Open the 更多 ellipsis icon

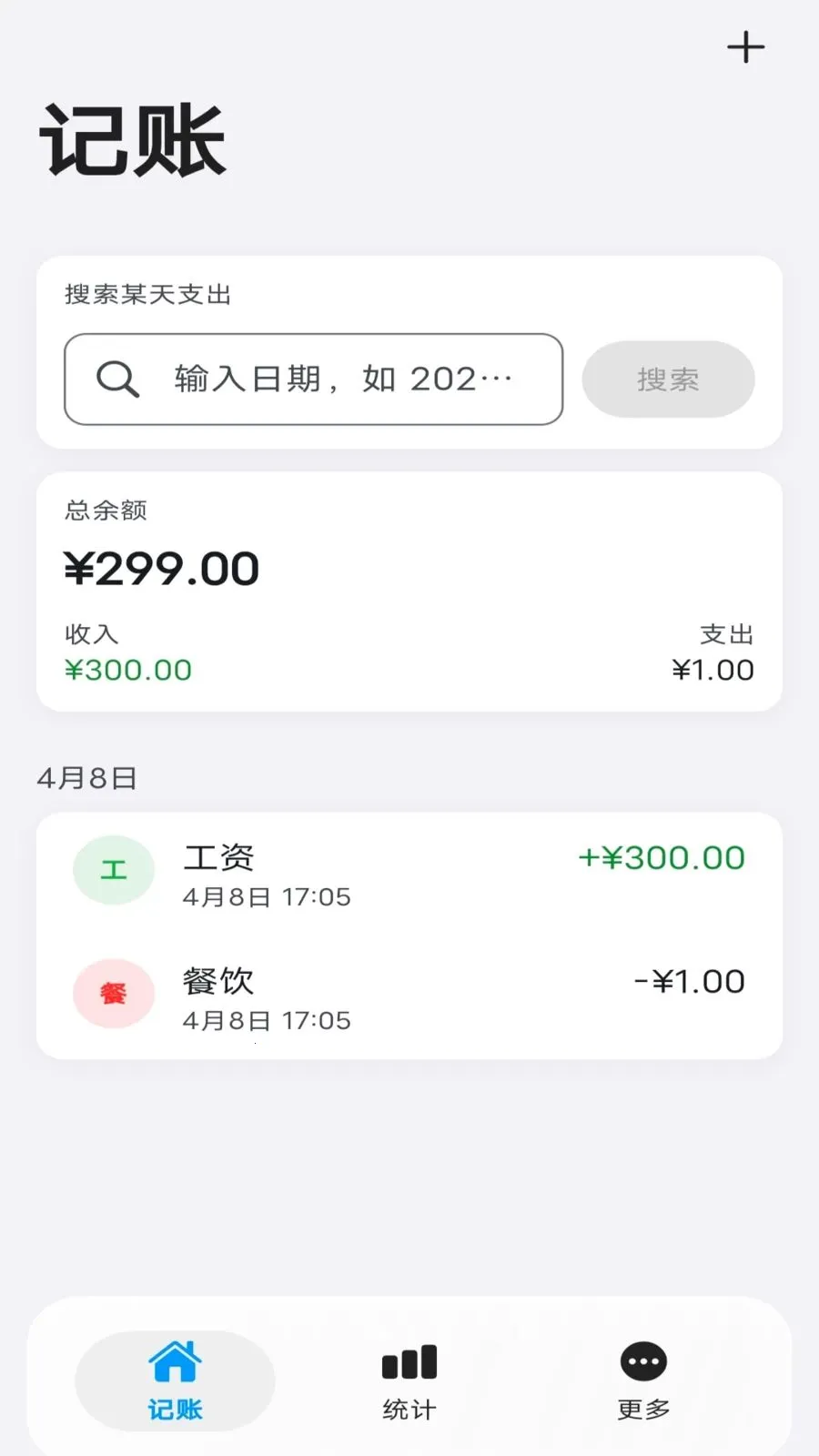(x=643, y=1361)
